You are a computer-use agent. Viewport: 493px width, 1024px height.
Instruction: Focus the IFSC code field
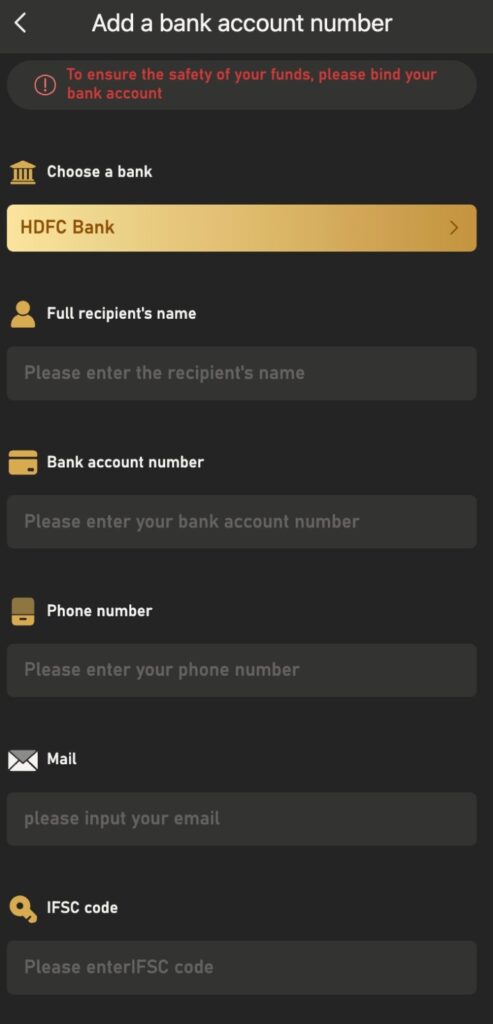point(242,967)
